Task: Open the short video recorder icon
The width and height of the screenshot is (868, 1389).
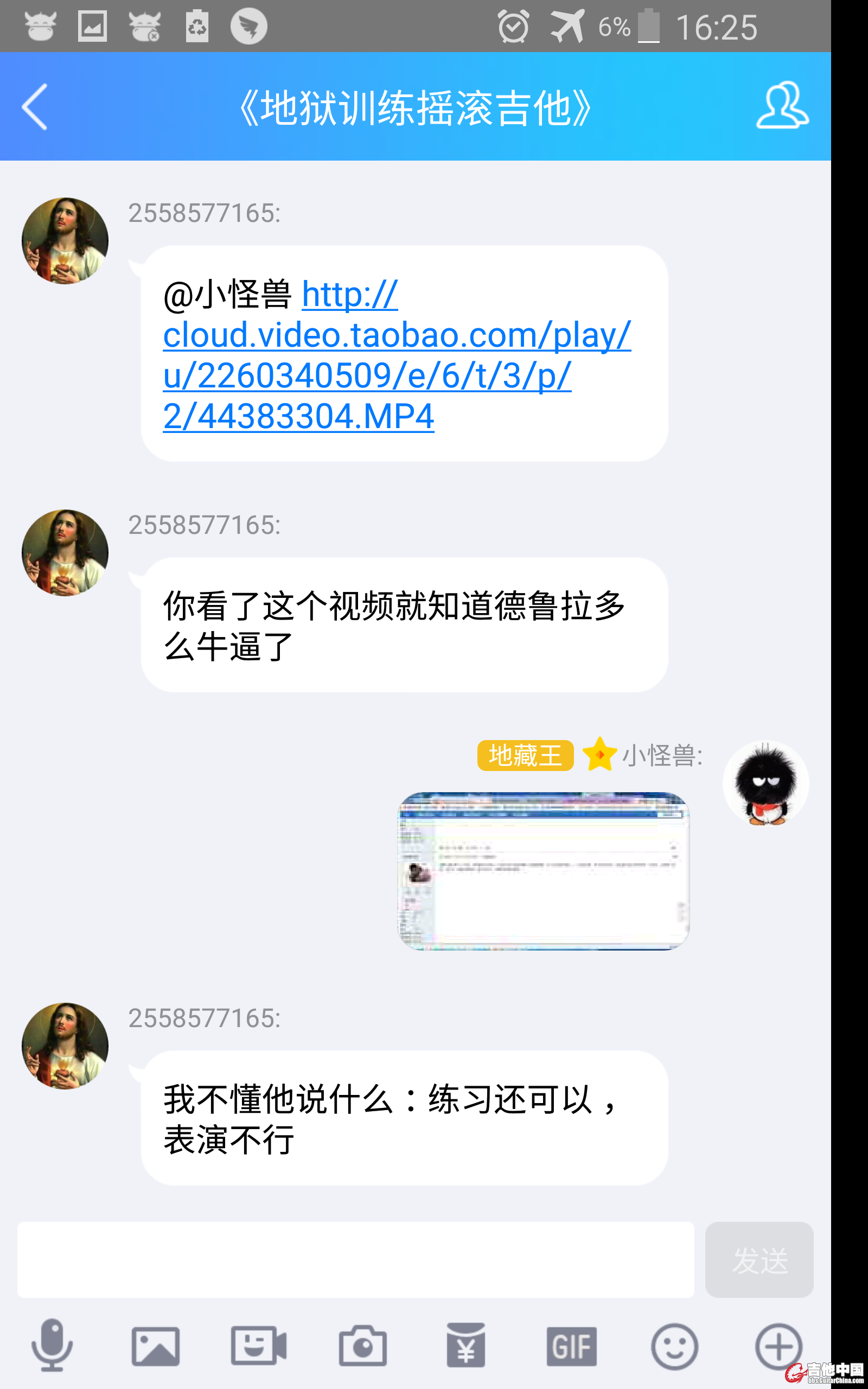Action: click(258, 1346)
